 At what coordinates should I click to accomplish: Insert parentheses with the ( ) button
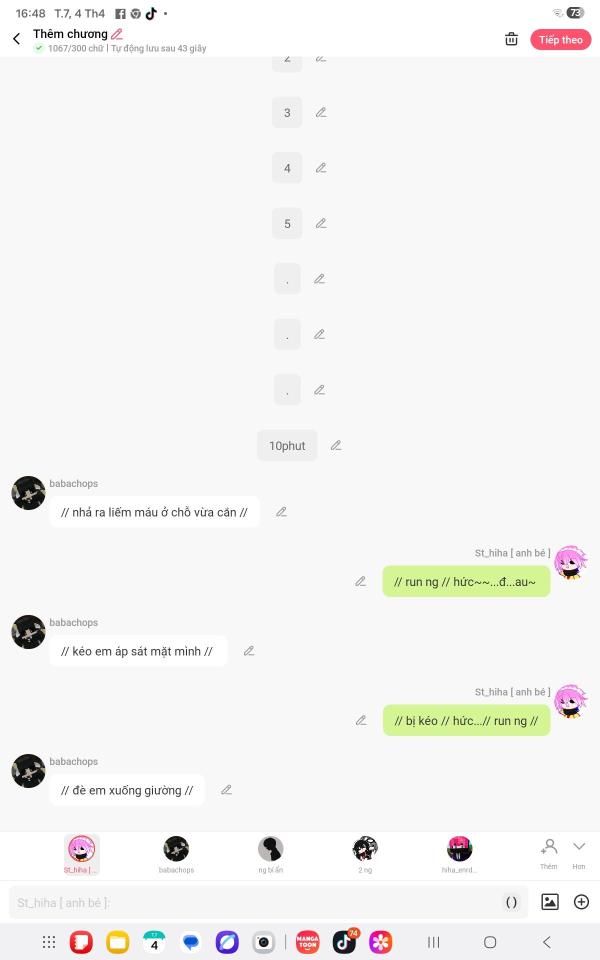pos(511,902)
